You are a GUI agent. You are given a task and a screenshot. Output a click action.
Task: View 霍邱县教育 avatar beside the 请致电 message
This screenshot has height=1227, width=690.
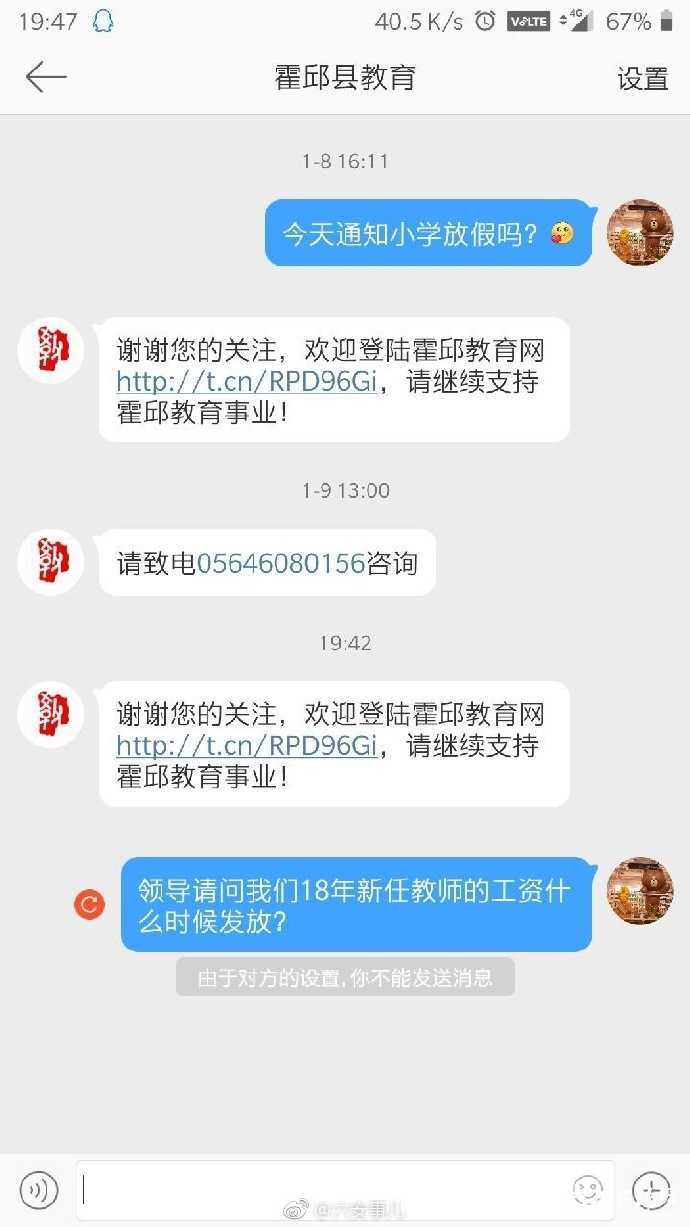(x=51, y=562)
